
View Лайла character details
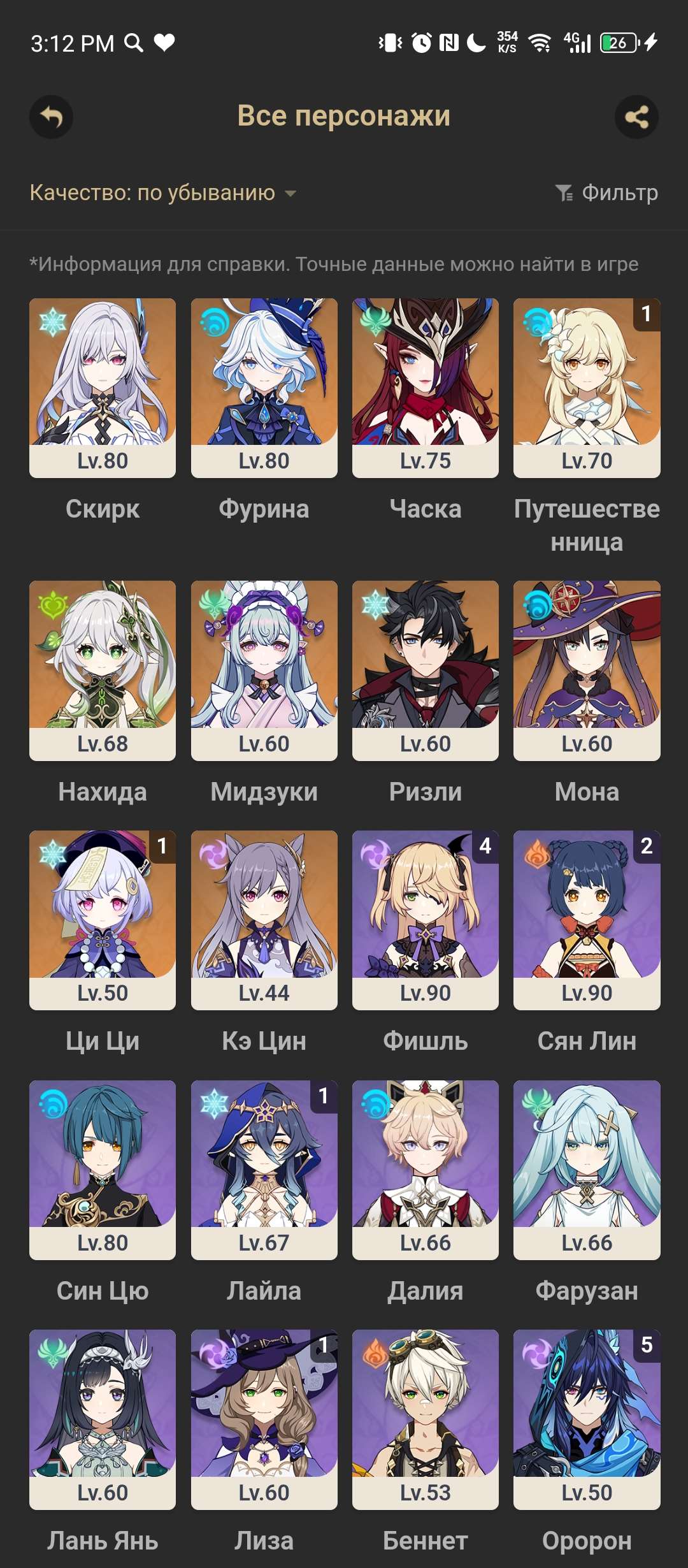click(264, 1170)
